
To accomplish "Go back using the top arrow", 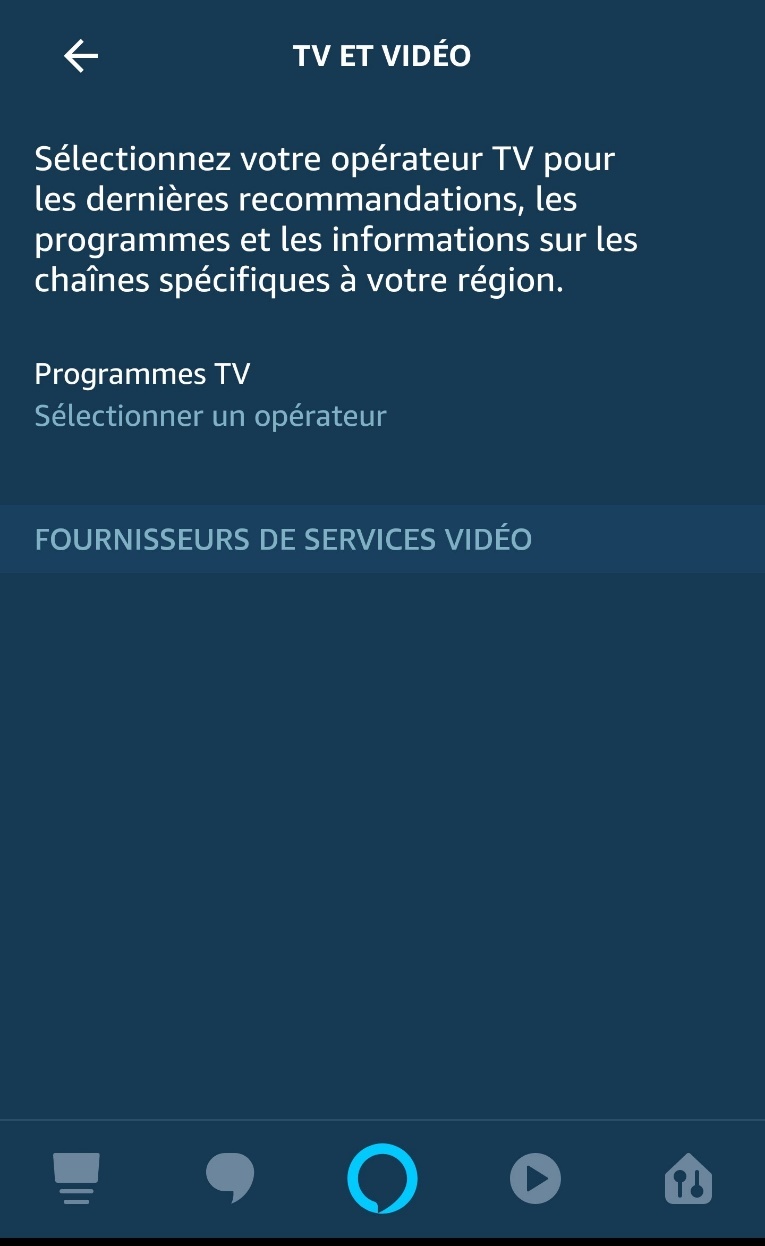I will point(81,56).
